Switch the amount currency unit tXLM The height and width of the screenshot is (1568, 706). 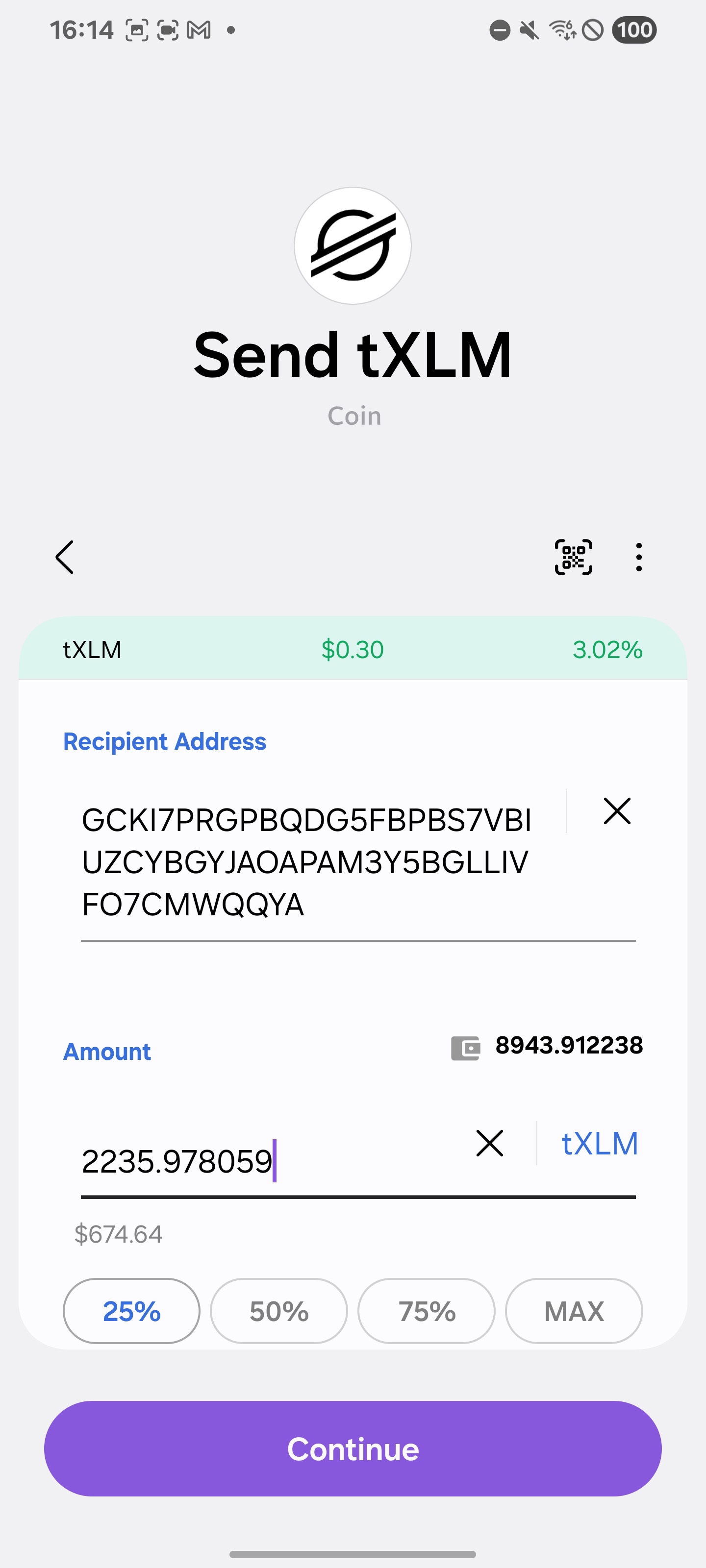(x=600, y=1143)
